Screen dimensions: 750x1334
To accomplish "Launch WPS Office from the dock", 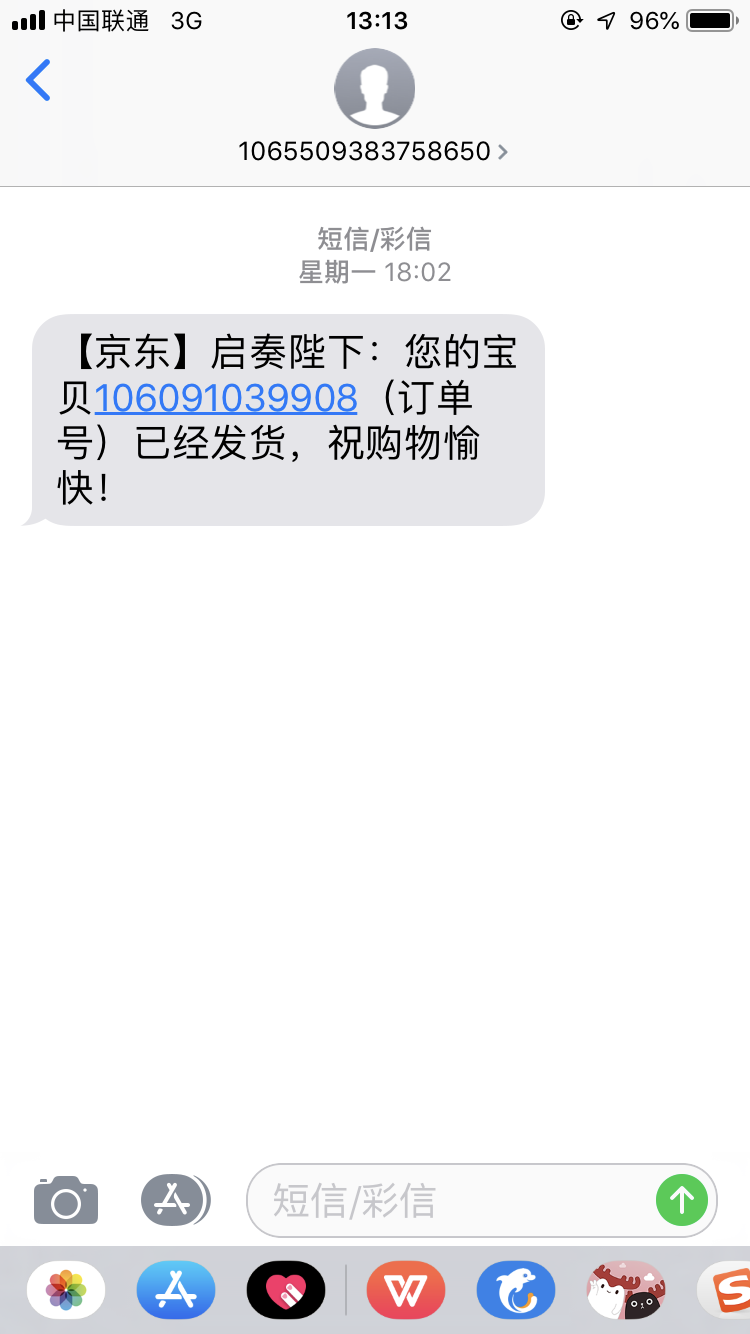I will (405, 1290).
